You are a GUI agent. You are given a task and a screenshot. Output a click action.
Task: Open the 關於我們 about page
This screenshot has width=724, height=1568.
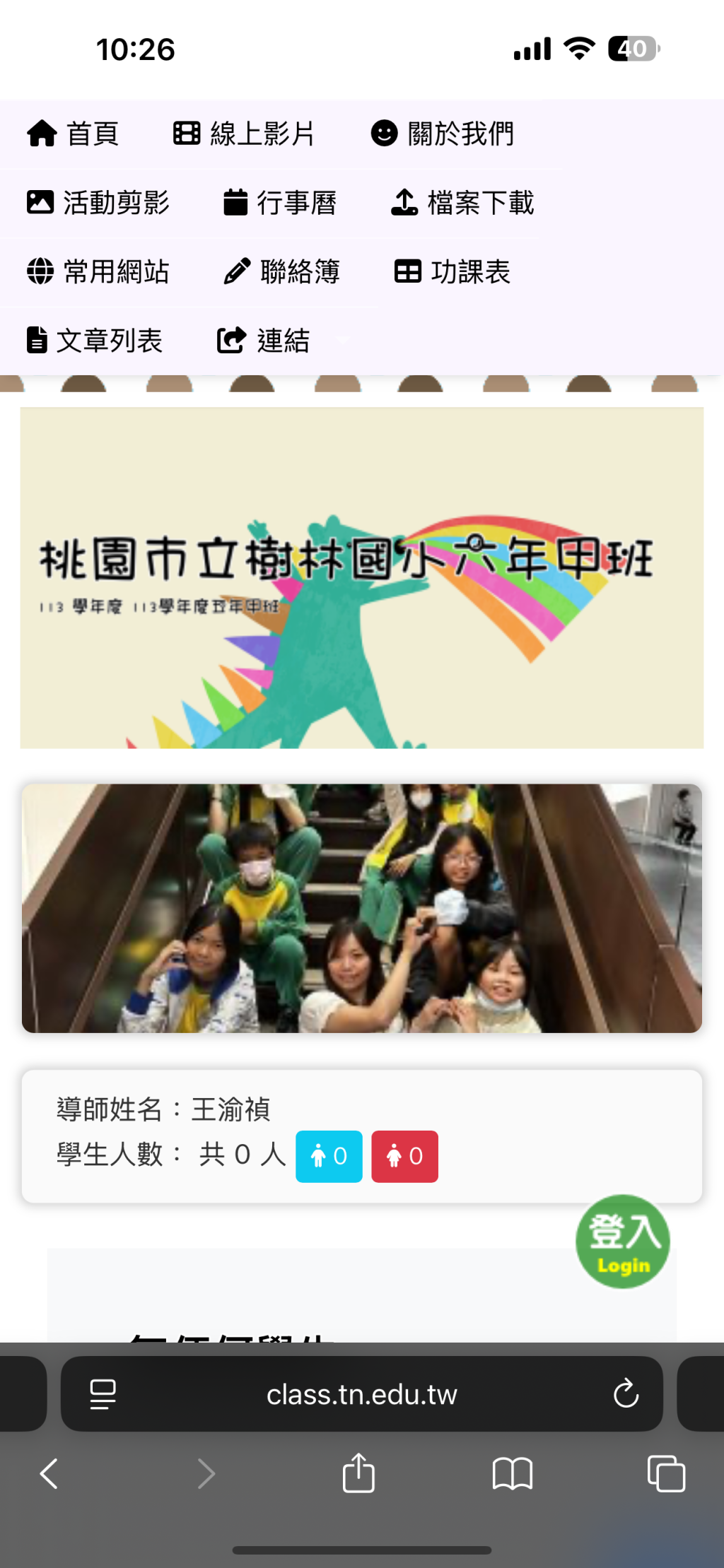pos(443,134)
